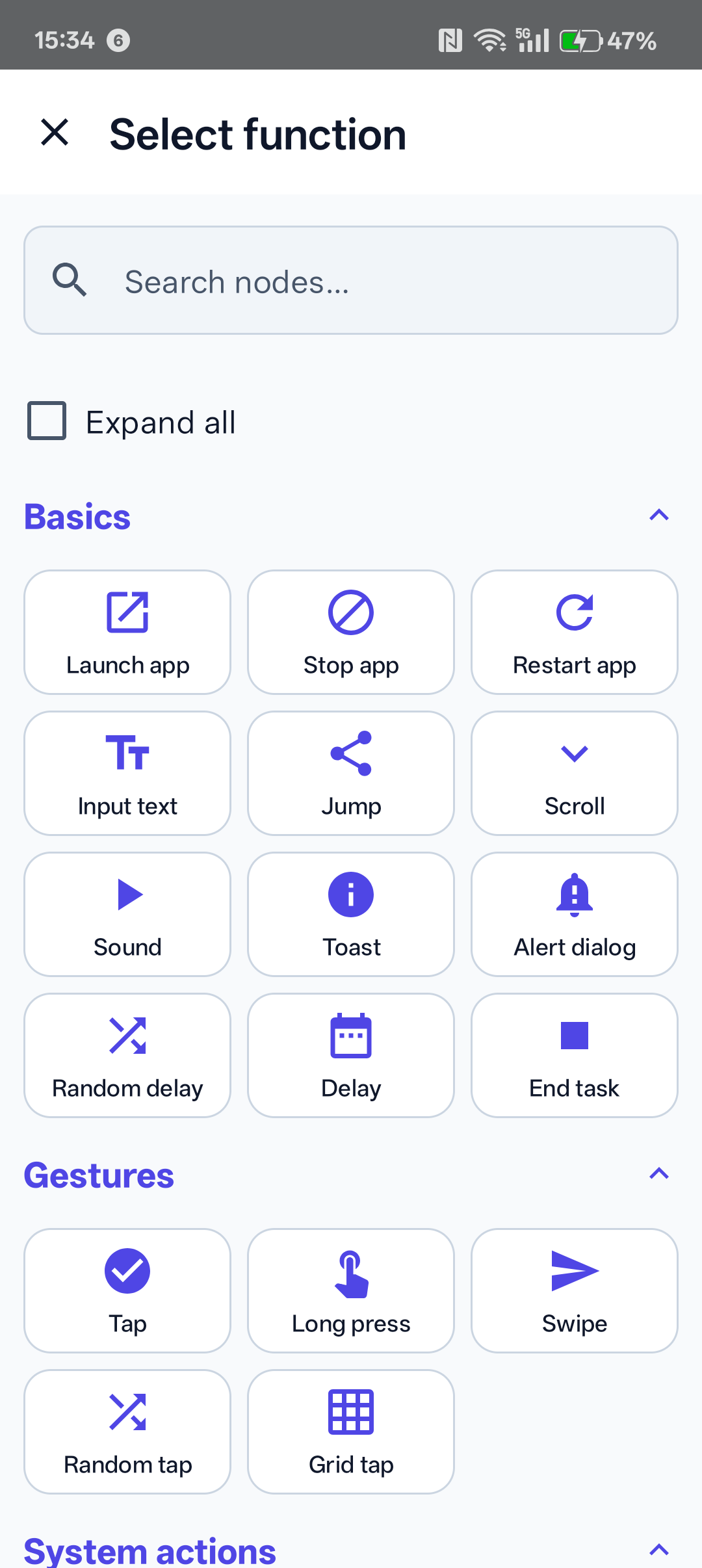Viewport: 702px width, 1568px height.
Task: Select the Jump function
Action: click(x=350, y=772)
